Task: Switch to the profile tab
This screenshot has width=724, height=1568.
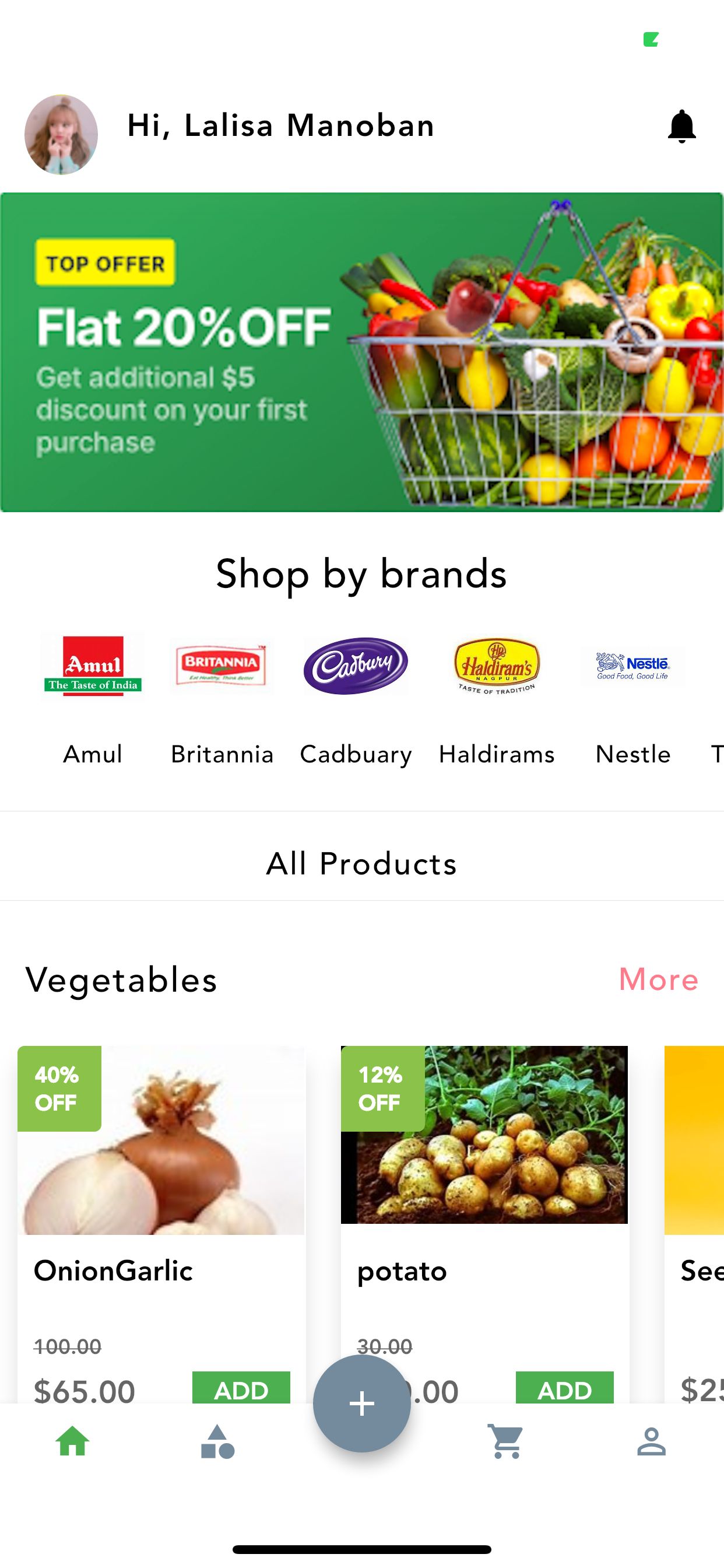Action: (x=651, y=1442)
